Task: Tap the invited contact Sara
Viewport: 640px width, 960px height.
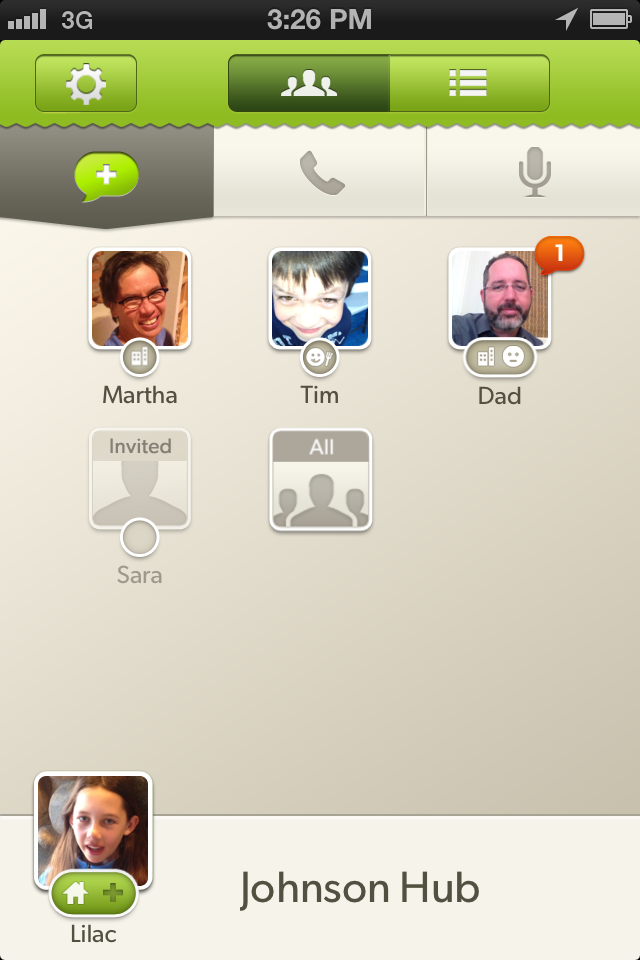Action: click(x=140, y=480)
